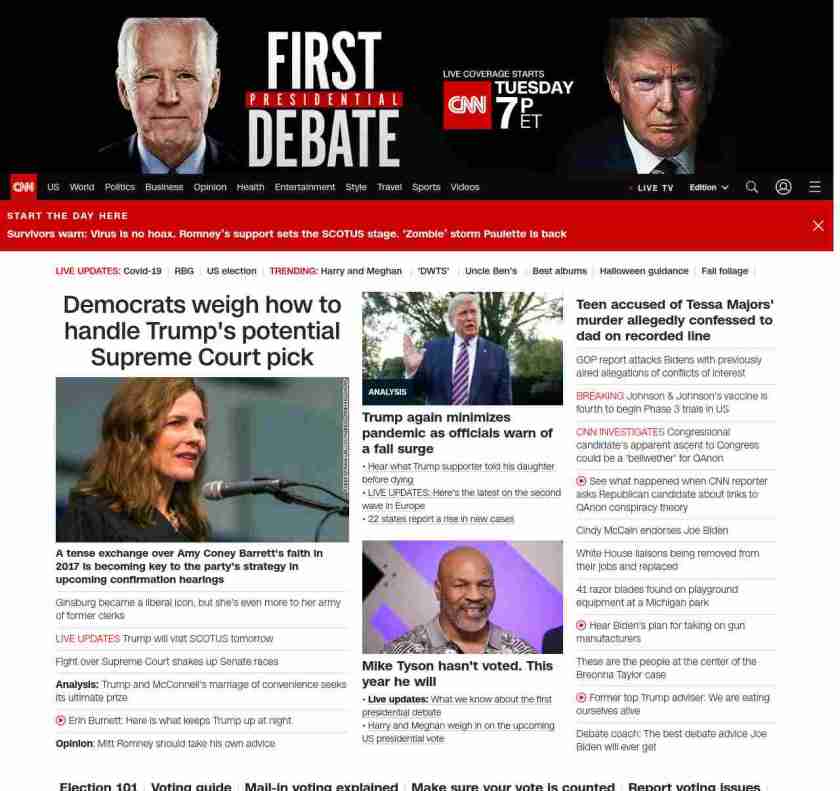Switch to the Business section
Viewport: 840px width, 791px height.
(x=164, y=187)
